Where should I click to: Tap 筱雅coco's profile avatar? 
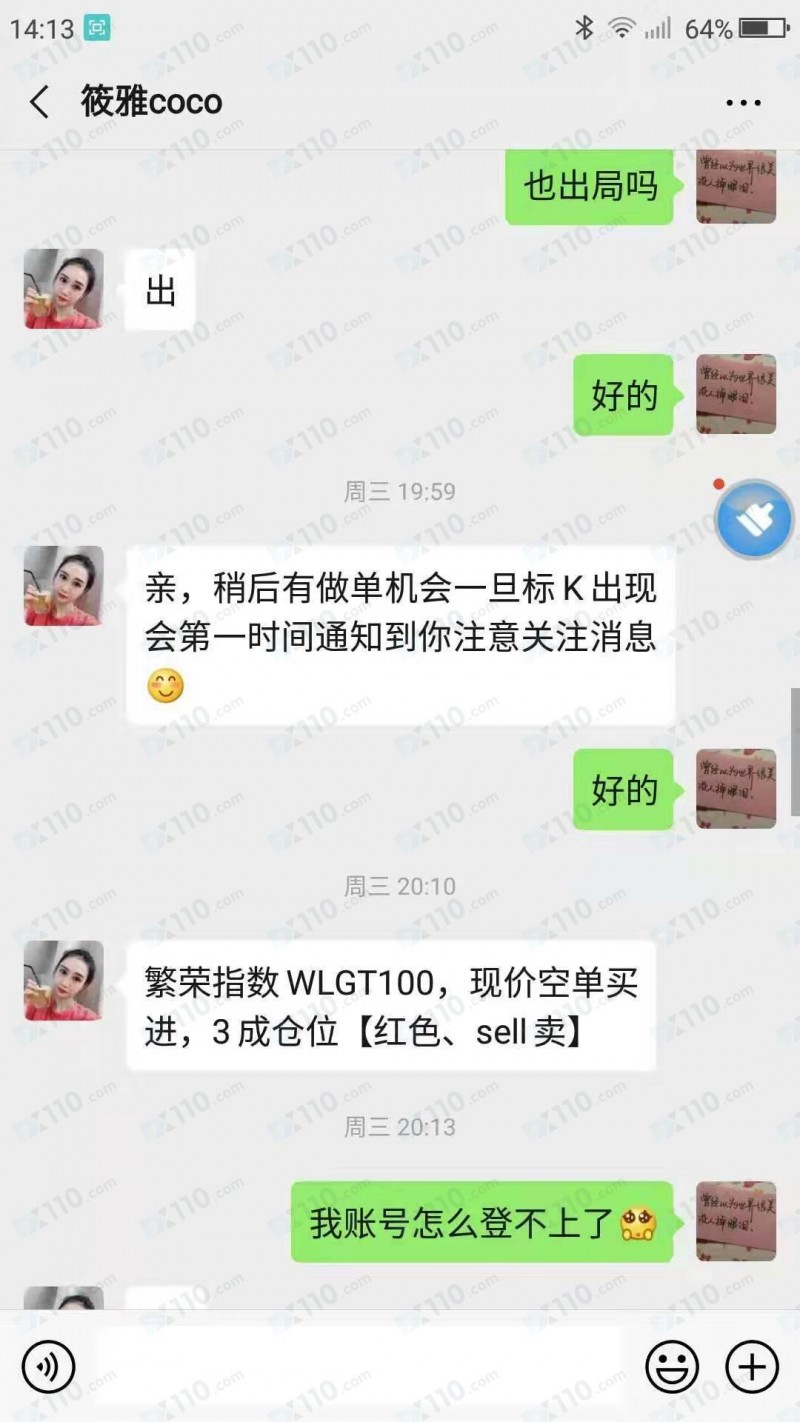(62, 587)
